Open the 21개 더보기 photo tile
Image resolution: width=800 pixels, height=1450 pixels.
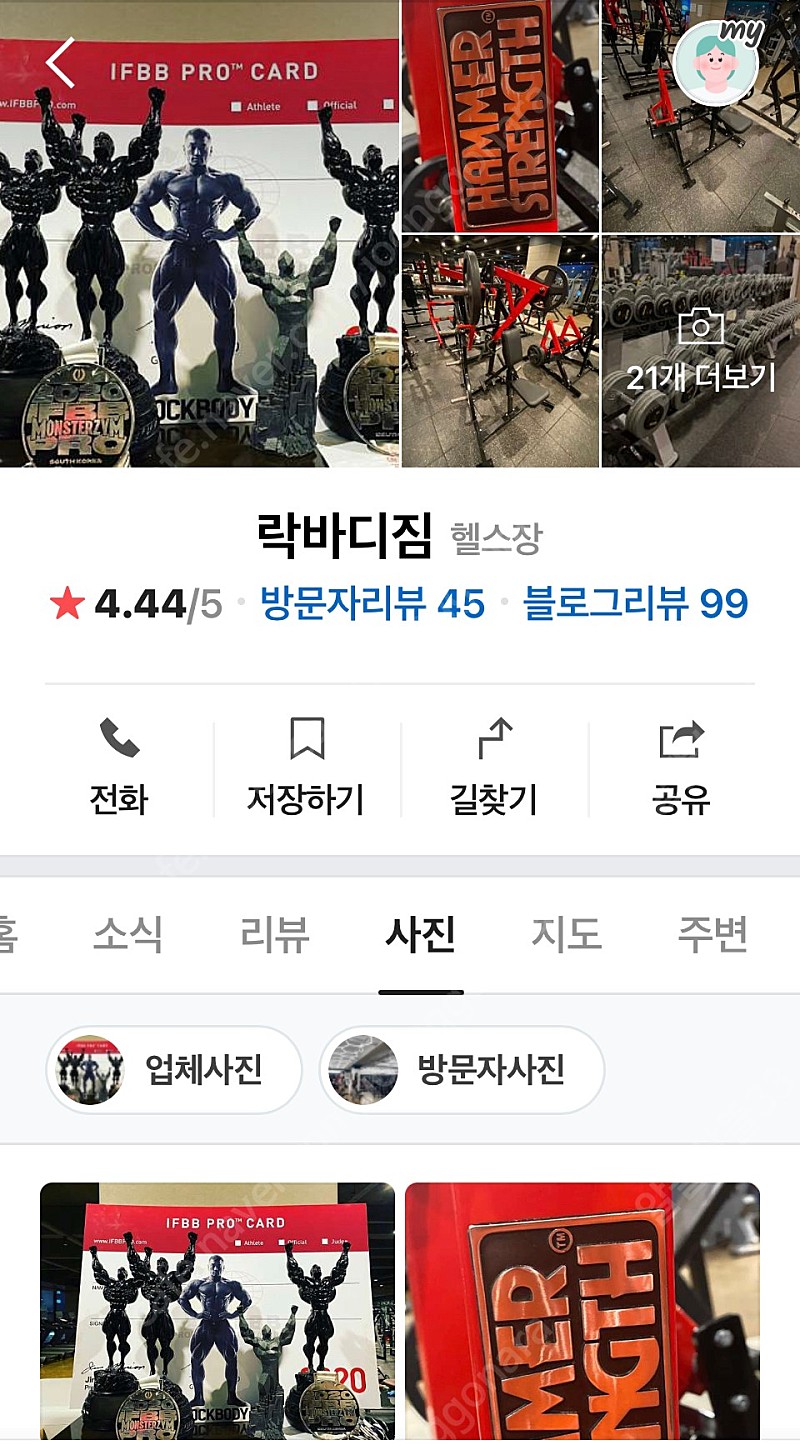click(701, 351)
